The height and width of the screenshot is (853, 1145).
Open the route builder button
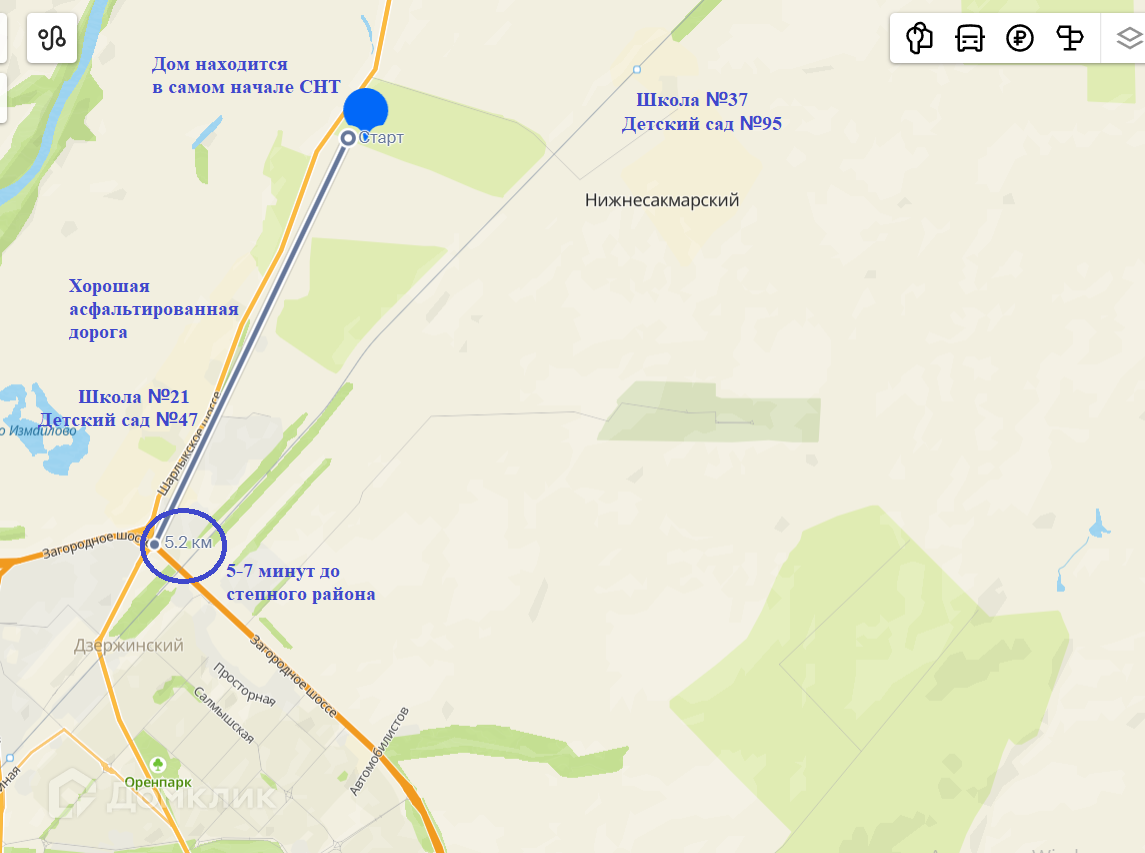[52, 37]
